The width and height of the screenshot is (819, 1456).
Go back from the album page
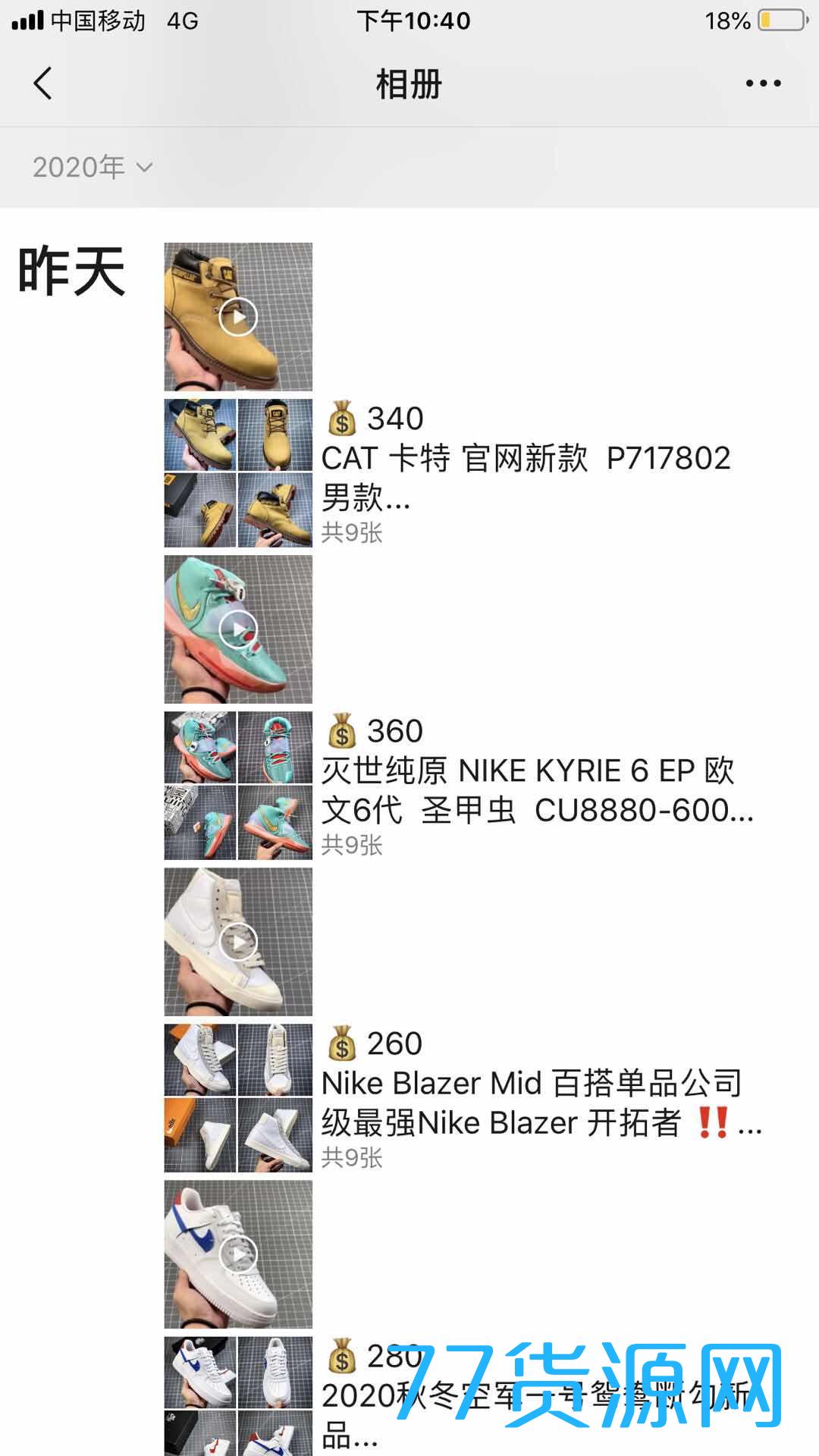click(x=43, y=83)
